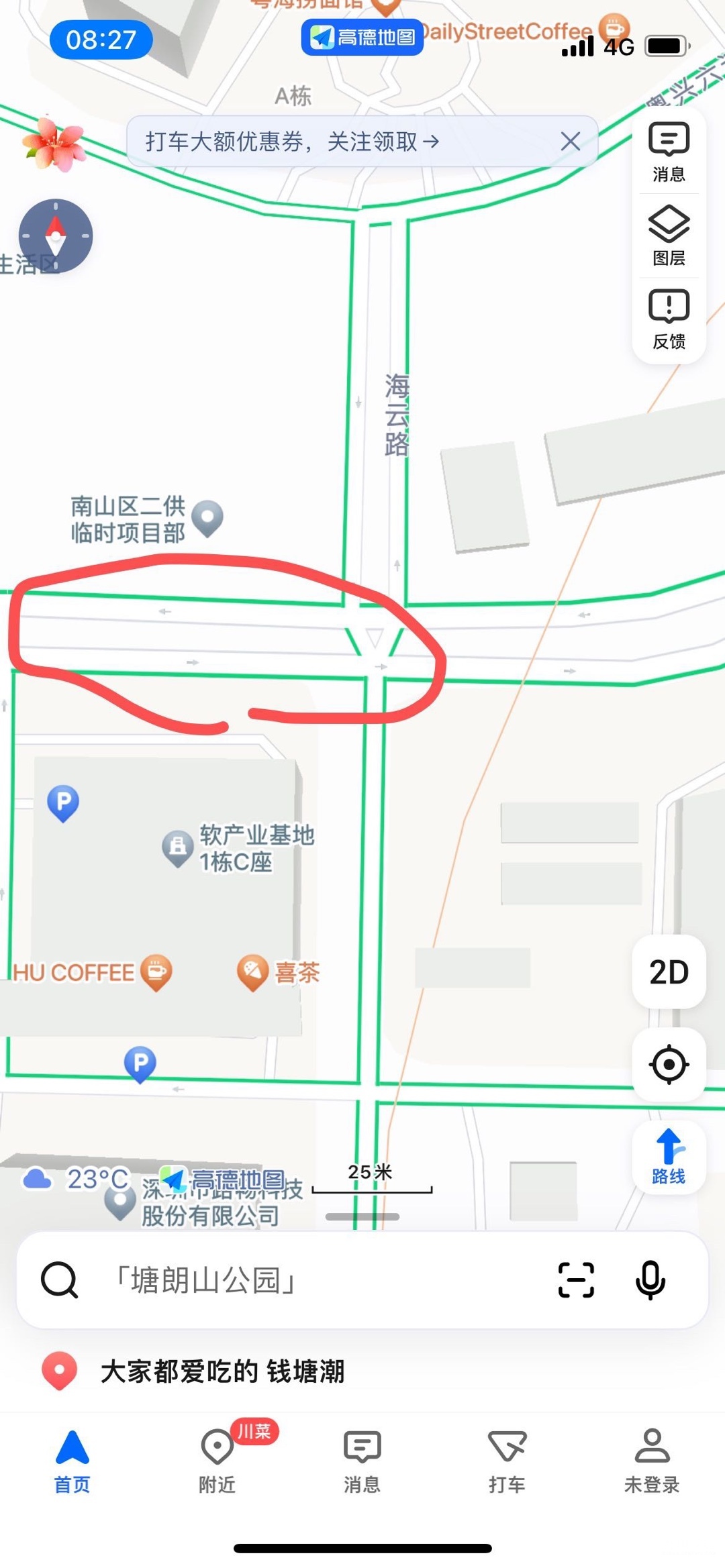Open the 图层 map layers option

click(669, 236)
